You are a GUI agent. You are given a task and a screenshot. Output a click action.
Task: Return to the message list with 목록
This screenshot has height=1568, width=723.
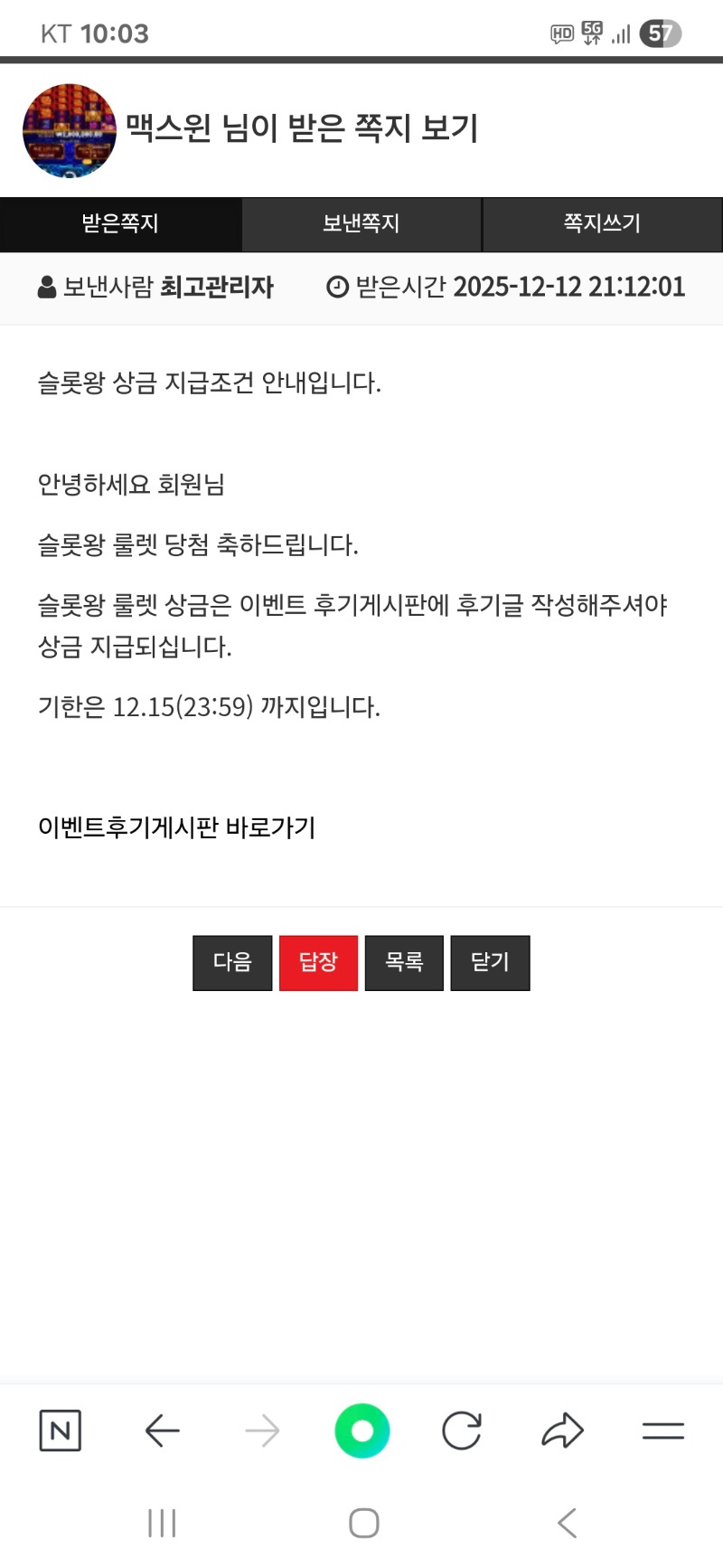[x=404, y=962]
